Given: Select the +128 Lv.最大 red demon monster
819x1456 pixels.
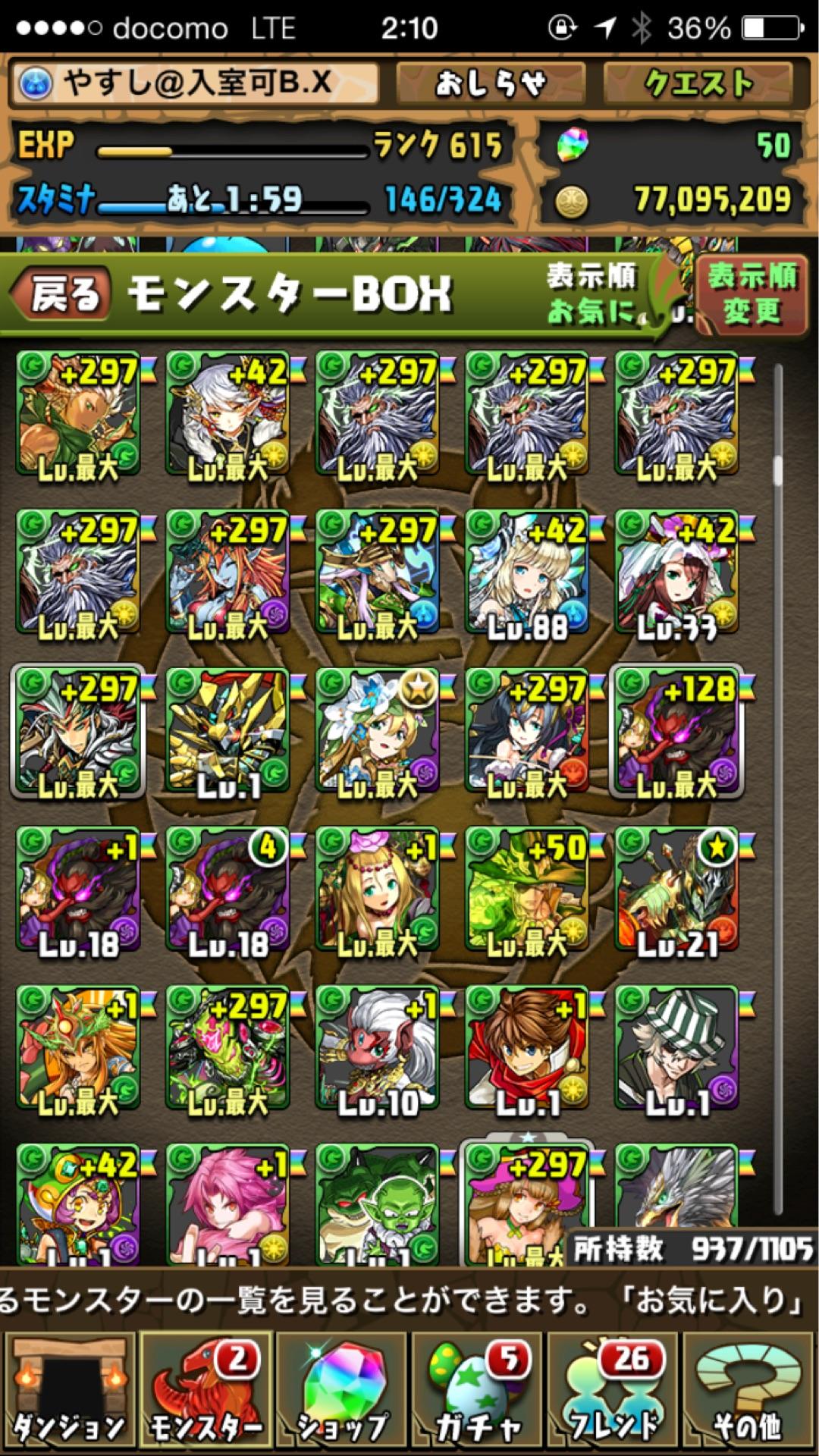Looking at the screenshot, I should point(677,731).
